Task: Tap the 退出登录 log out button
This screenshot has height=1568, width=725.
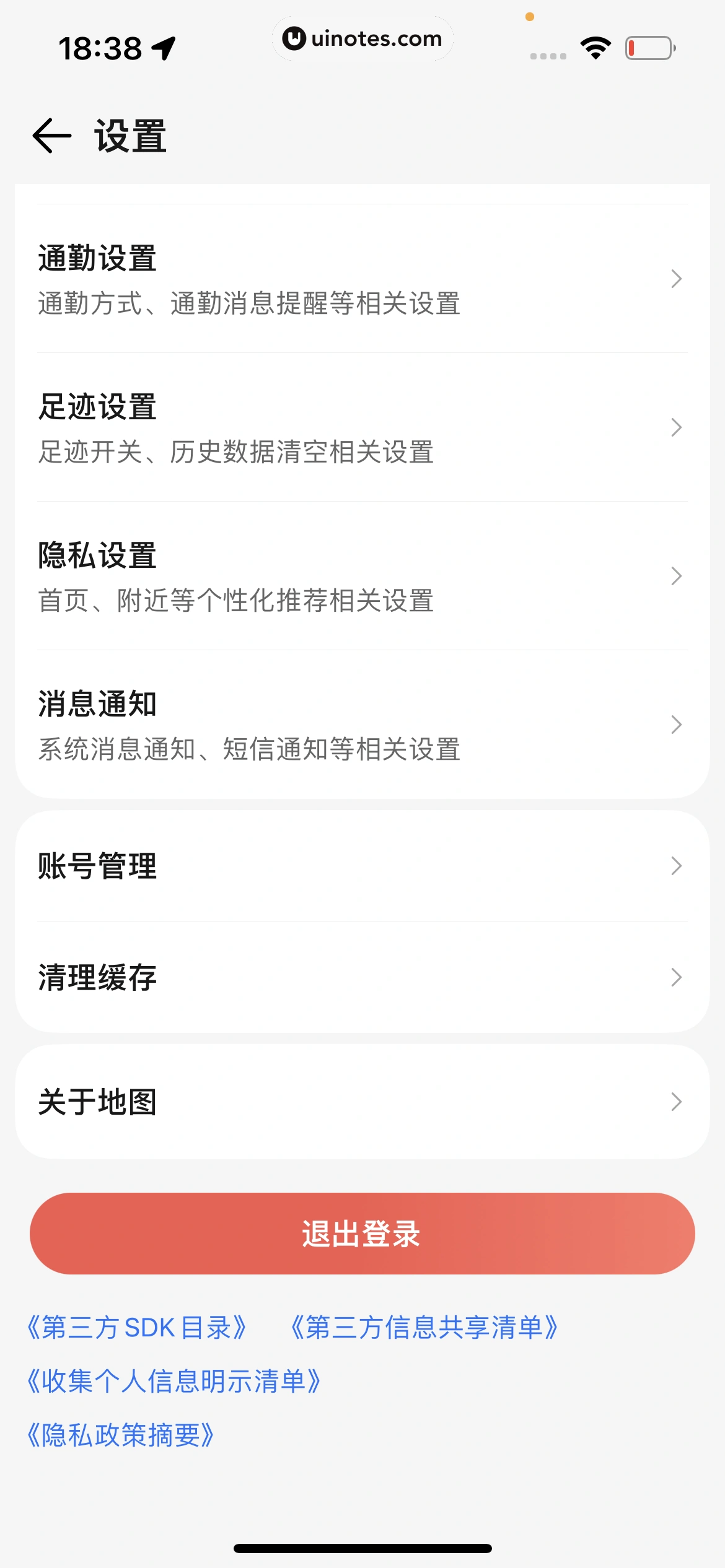Action: pos(362,1234)
